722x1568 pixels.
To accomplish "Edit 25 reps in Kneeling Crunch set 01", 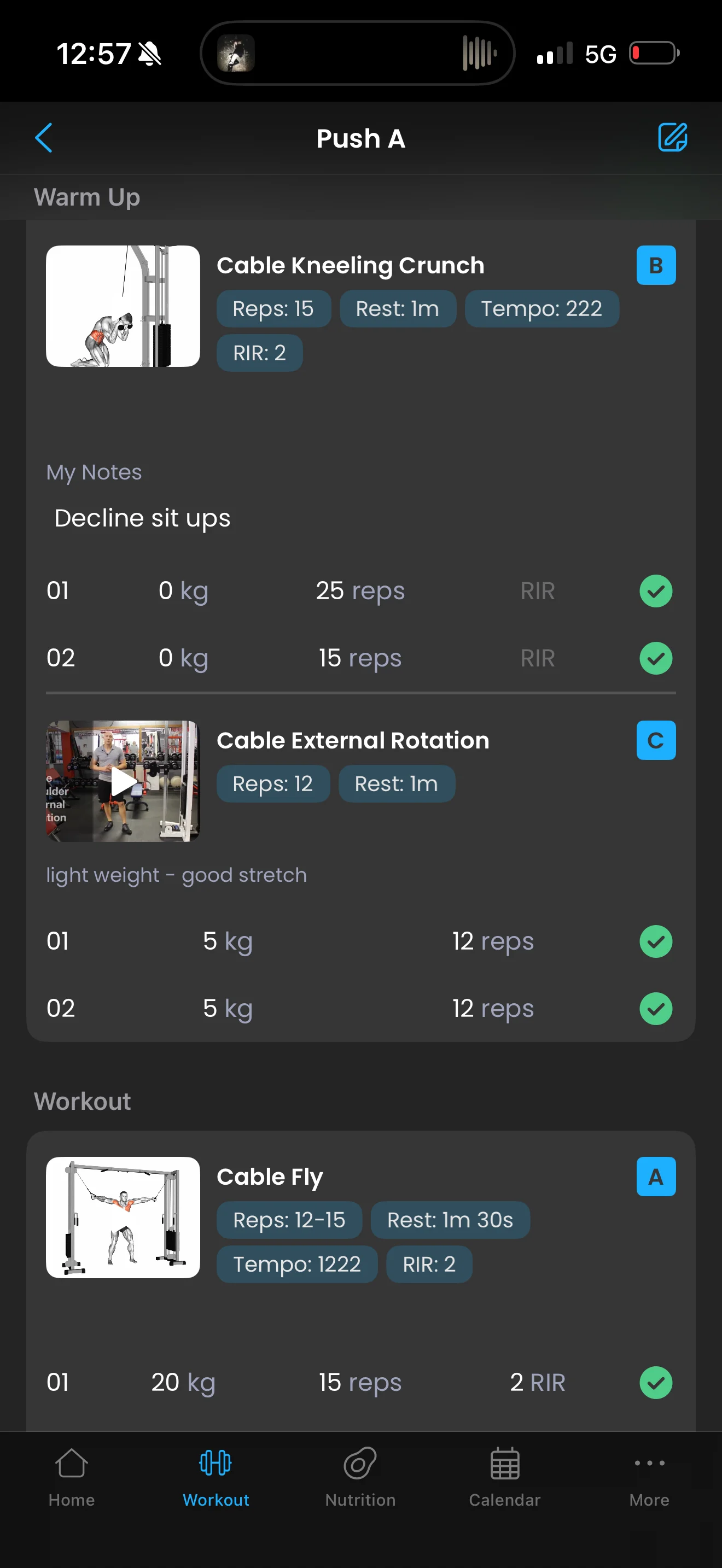I will coord(360,591).
